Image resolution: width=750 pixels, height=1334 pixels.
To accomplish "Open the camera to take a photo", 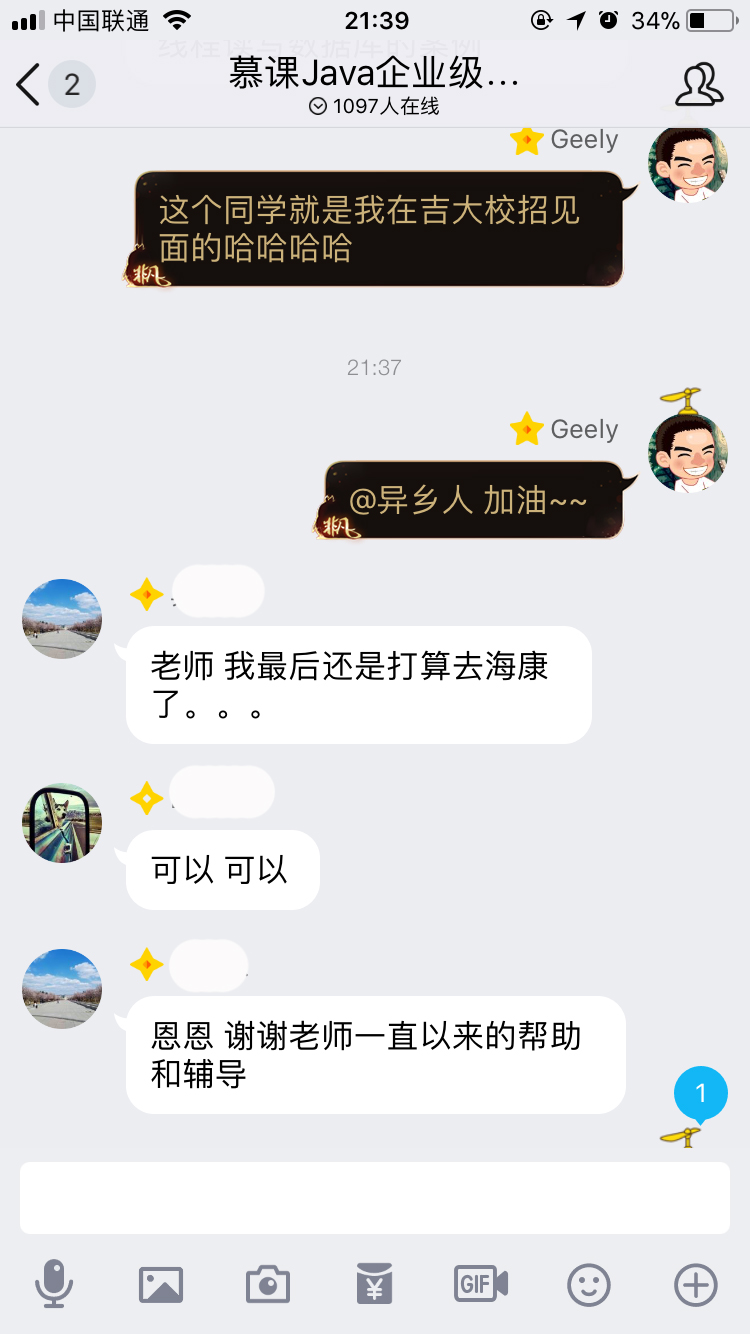I will pos(267,1285).
